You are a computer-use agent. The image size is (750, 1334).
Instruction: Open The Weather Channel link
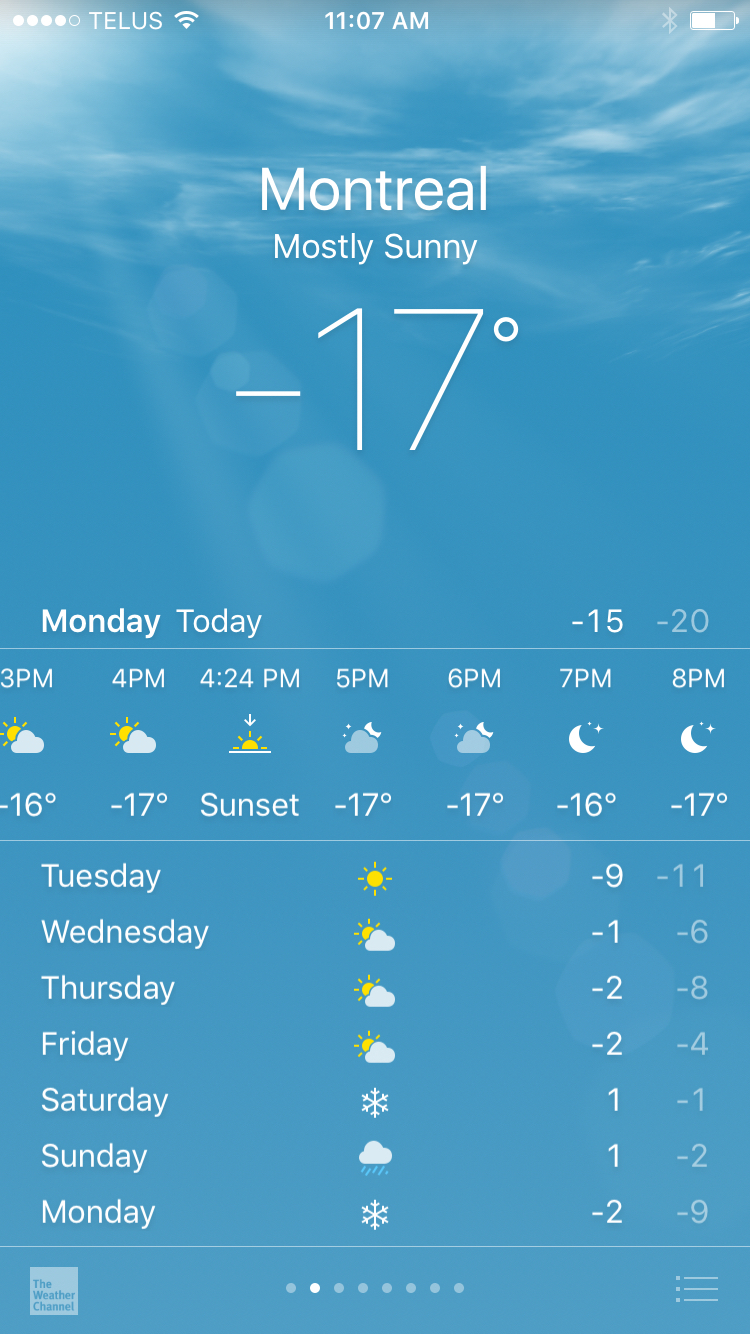coord(54,1291)
